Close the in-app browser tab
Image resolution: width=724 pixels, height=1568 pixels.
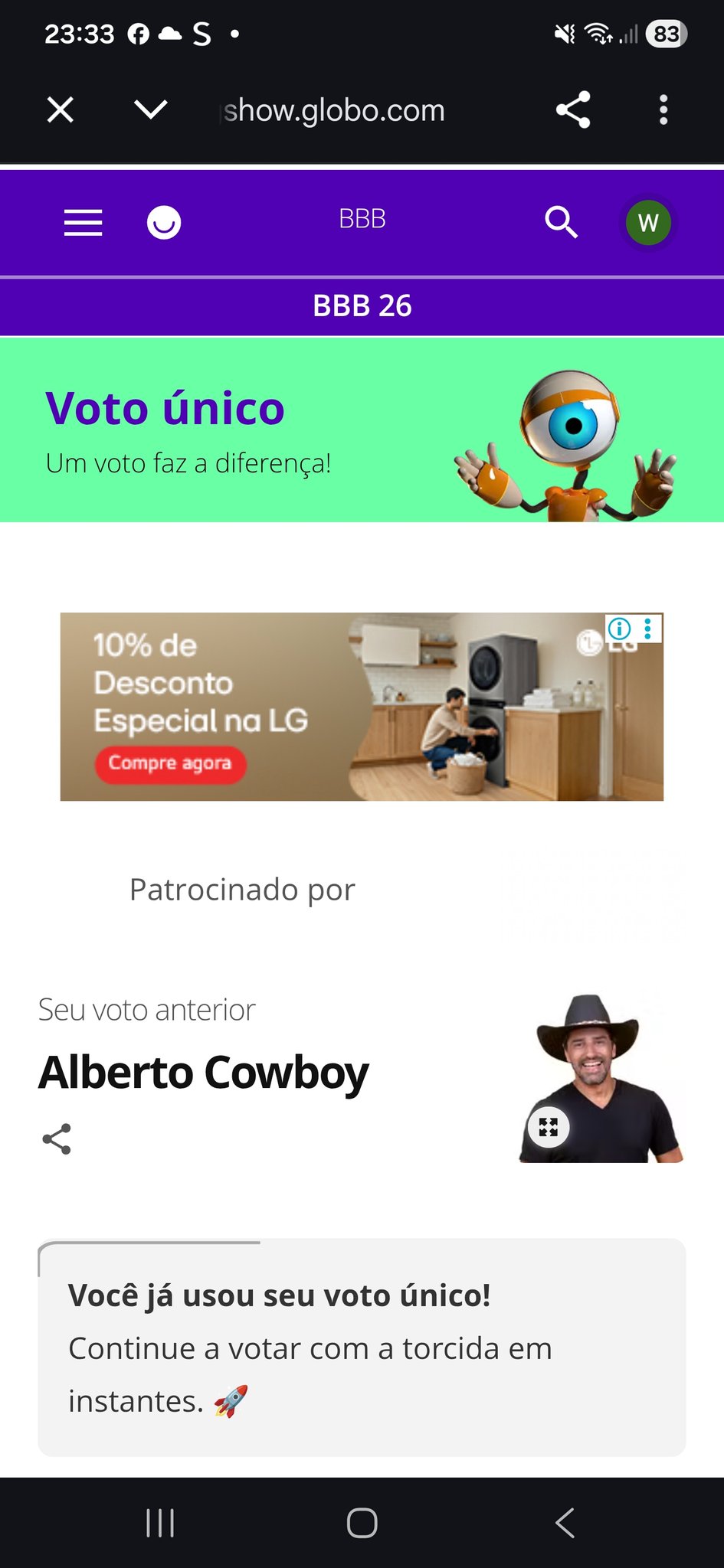point(61,109)
